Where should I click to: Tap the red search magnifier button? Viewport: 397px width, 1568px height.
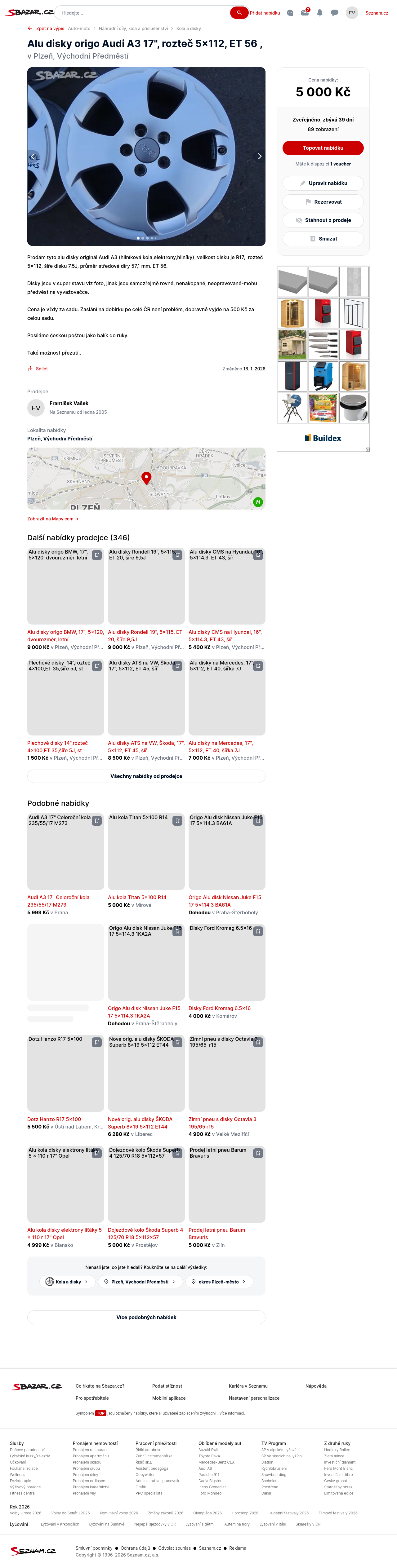click(239, 13)
